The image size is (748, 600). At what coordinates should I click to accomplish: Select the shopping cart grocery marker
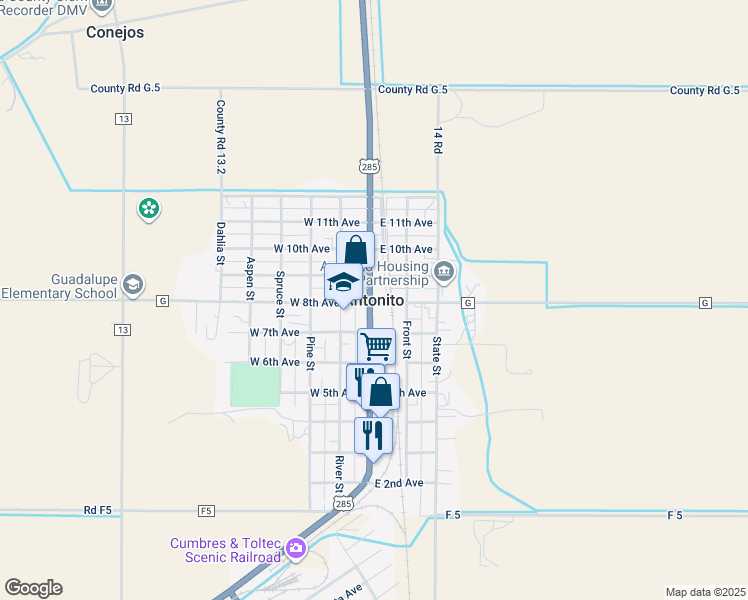pos(376,346)
